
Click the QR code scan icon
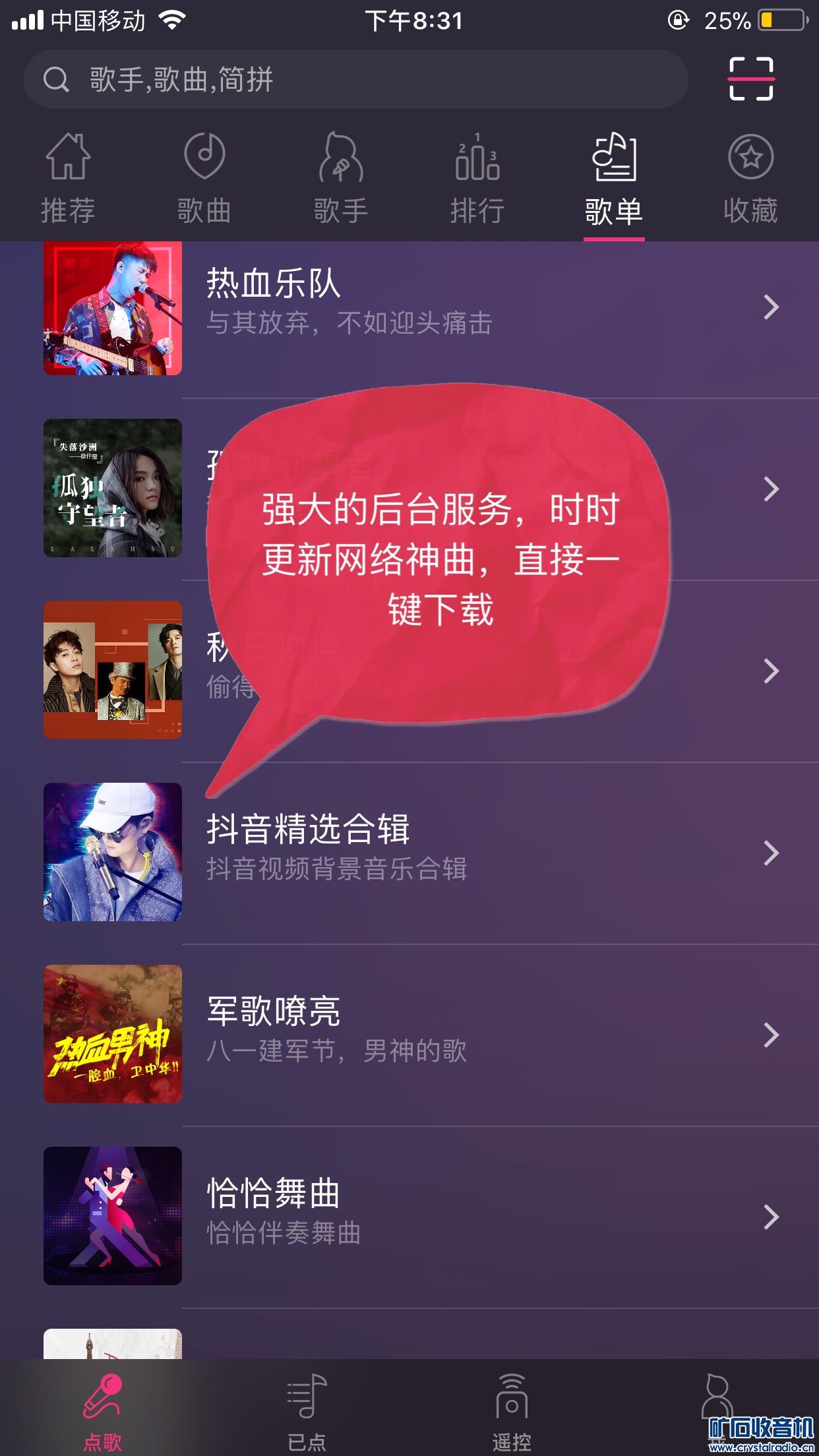[753, 78]
